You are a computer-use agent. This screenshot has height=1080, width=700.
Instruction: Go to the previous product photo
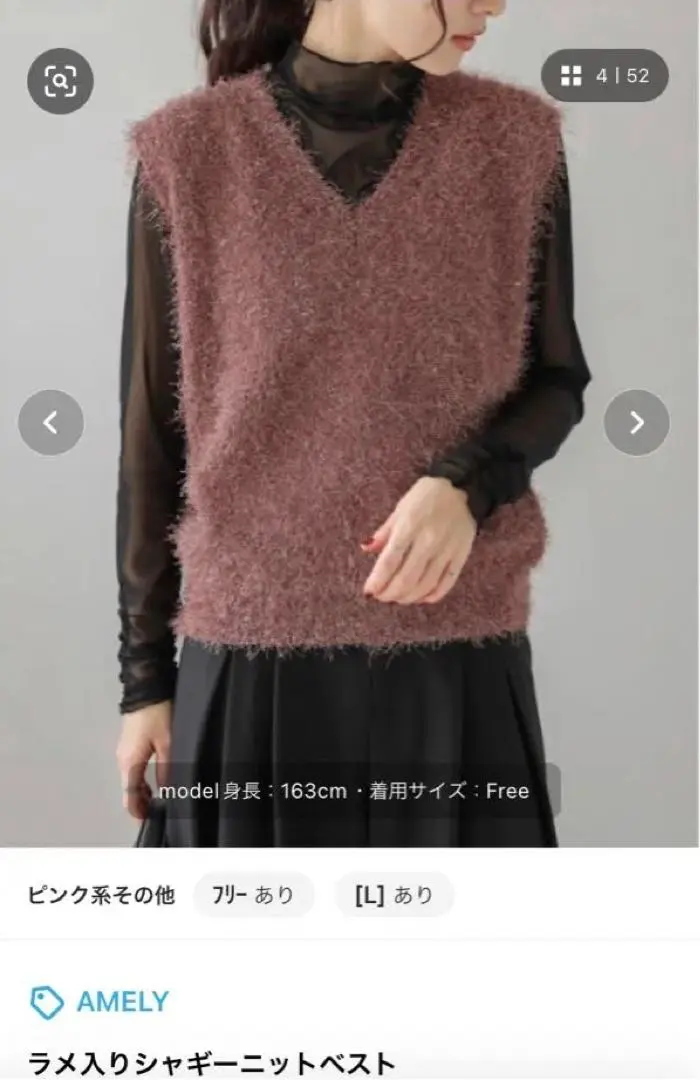point(51,423)
